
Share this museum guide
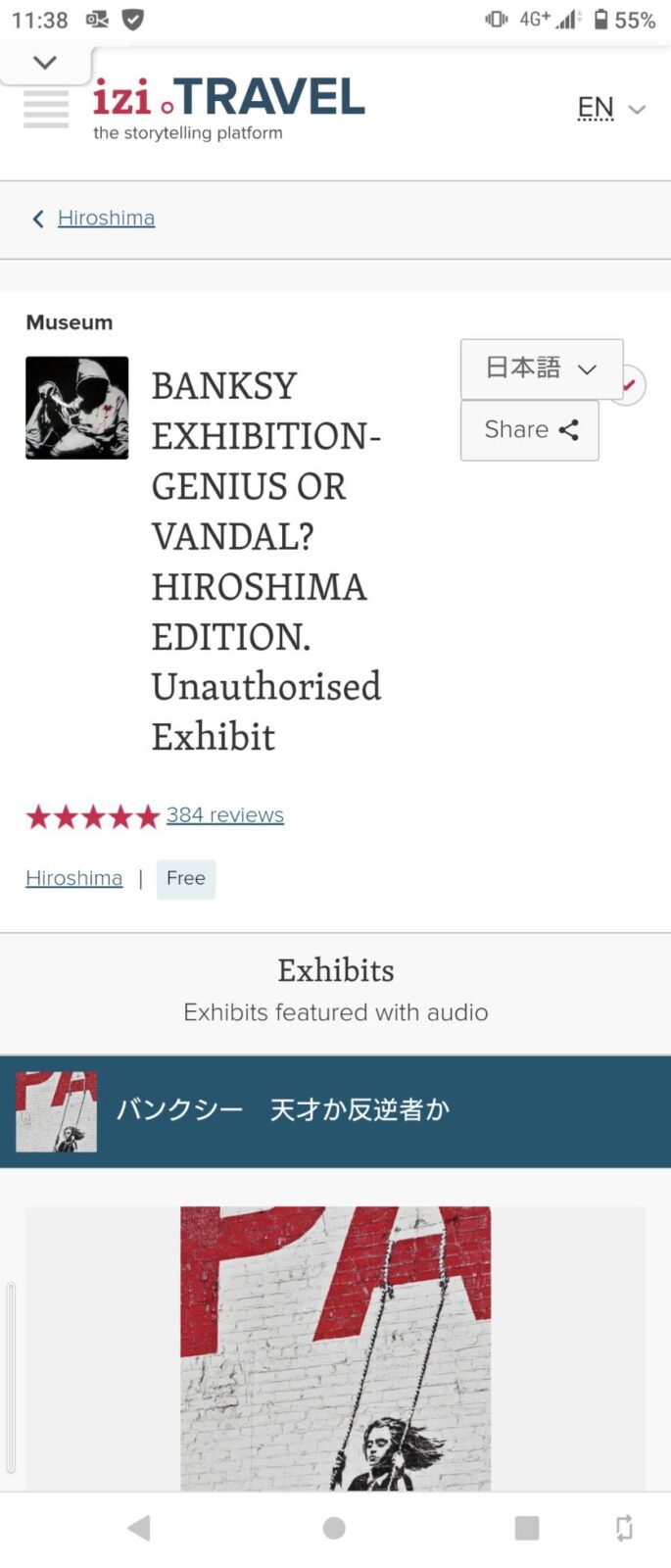529,429
